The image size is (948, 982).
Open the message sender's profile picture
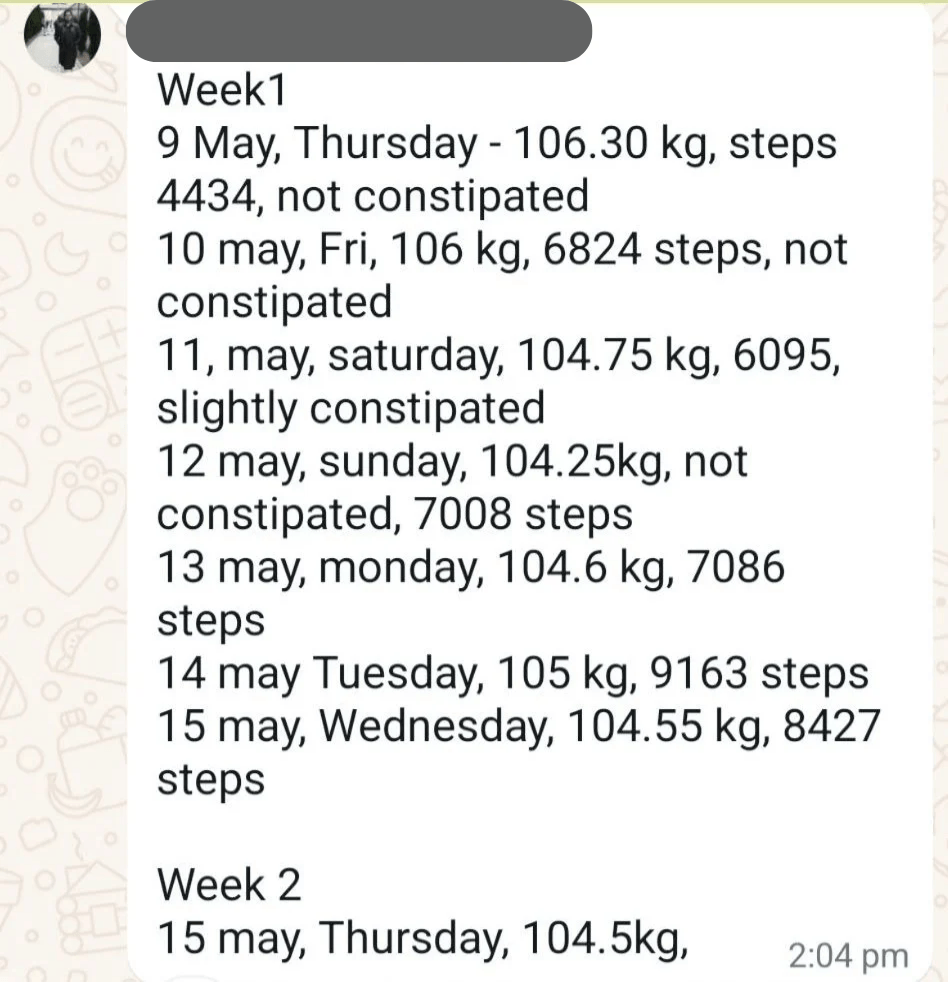63,35
